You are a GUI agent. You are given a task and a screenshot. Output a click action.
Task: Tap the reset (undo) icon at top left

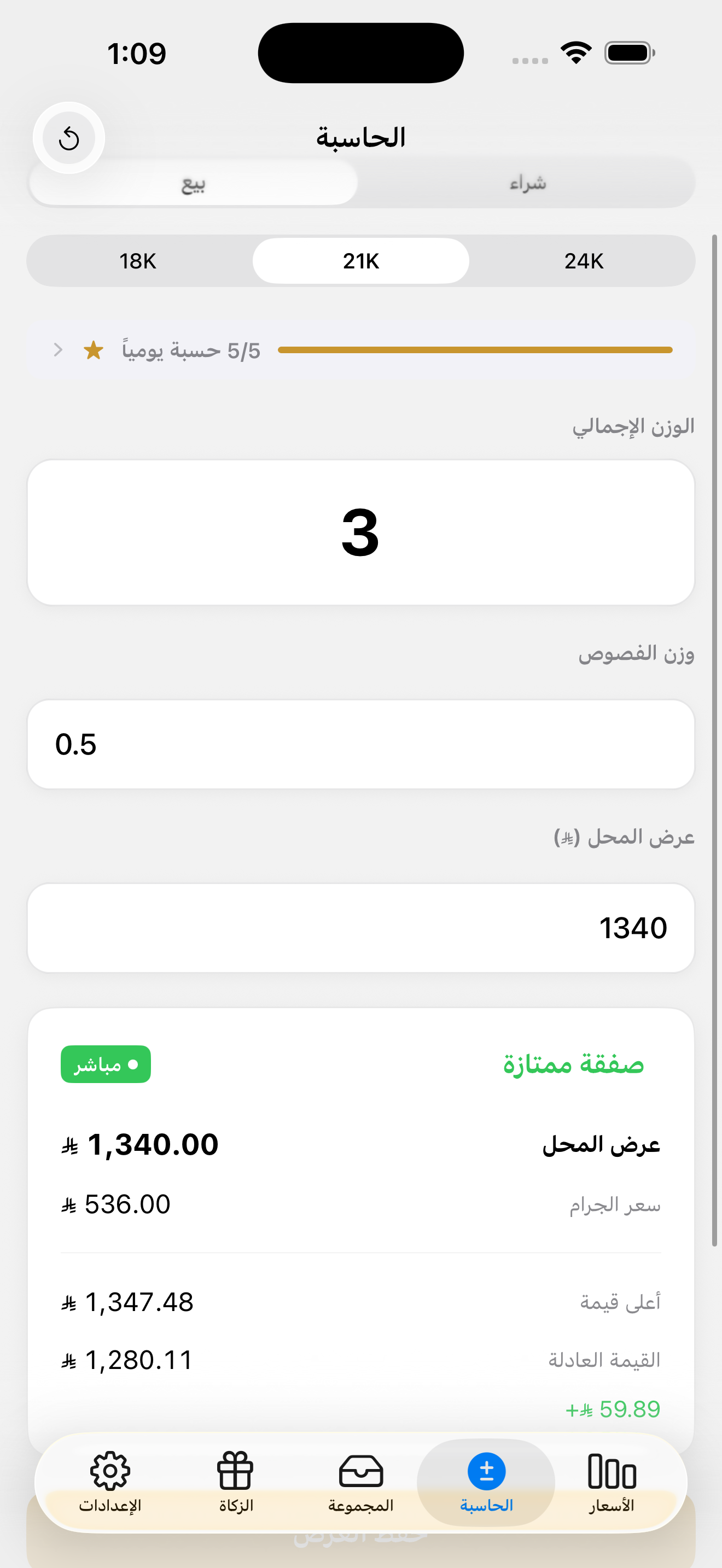(x=69, y=138)
